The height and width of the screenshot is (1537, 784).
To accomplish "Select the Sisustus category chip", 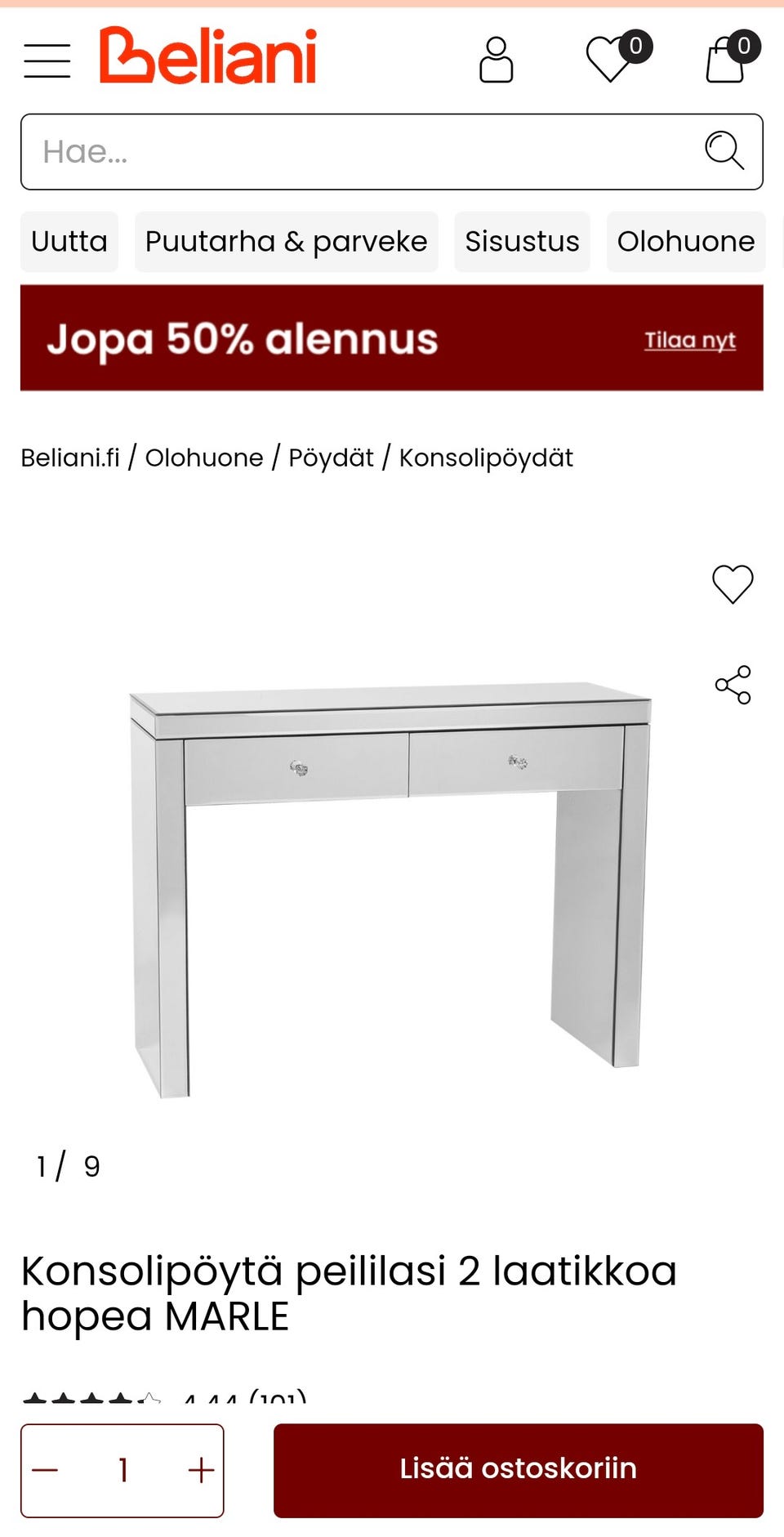I will 522,242.
